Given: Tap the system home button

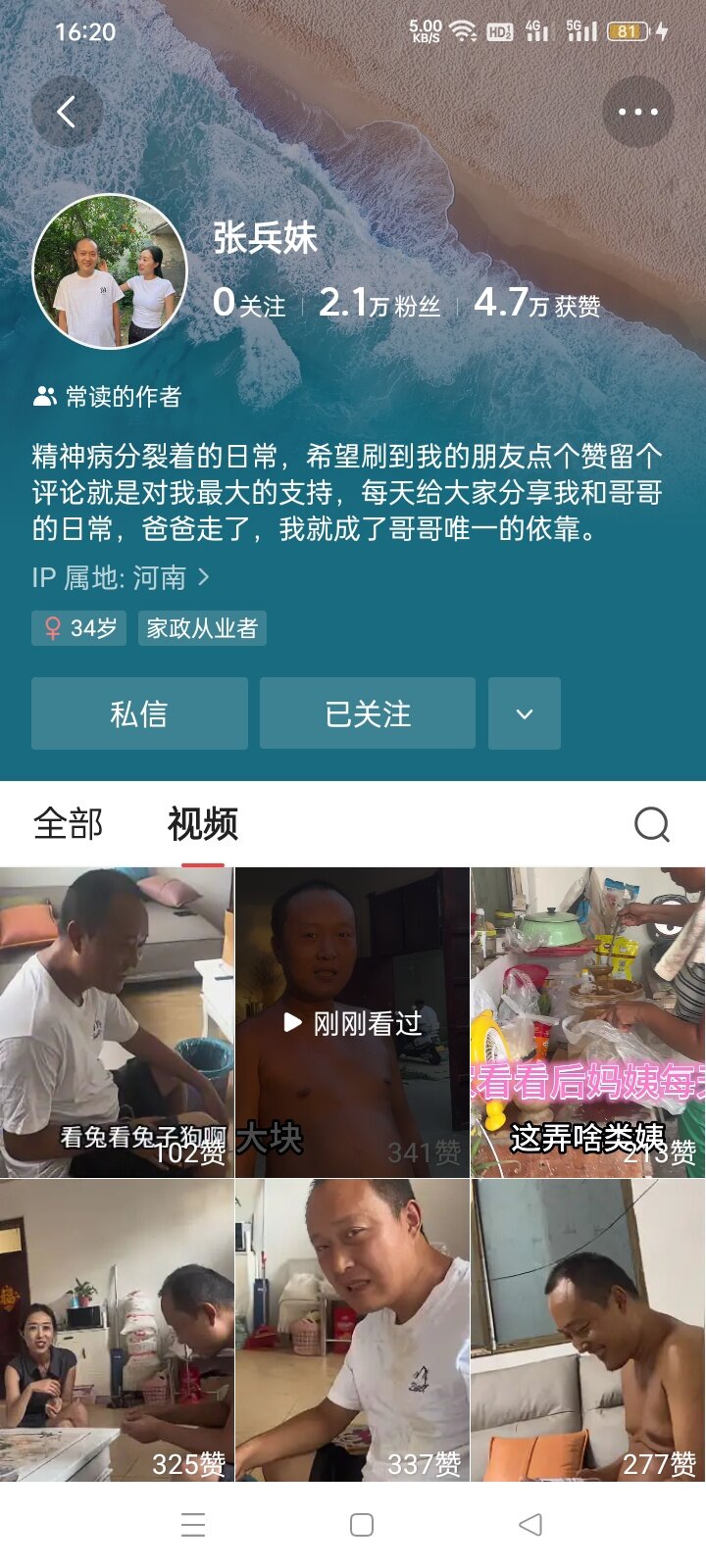Looking at the screenshot, I should click(x=362, y=1525).
